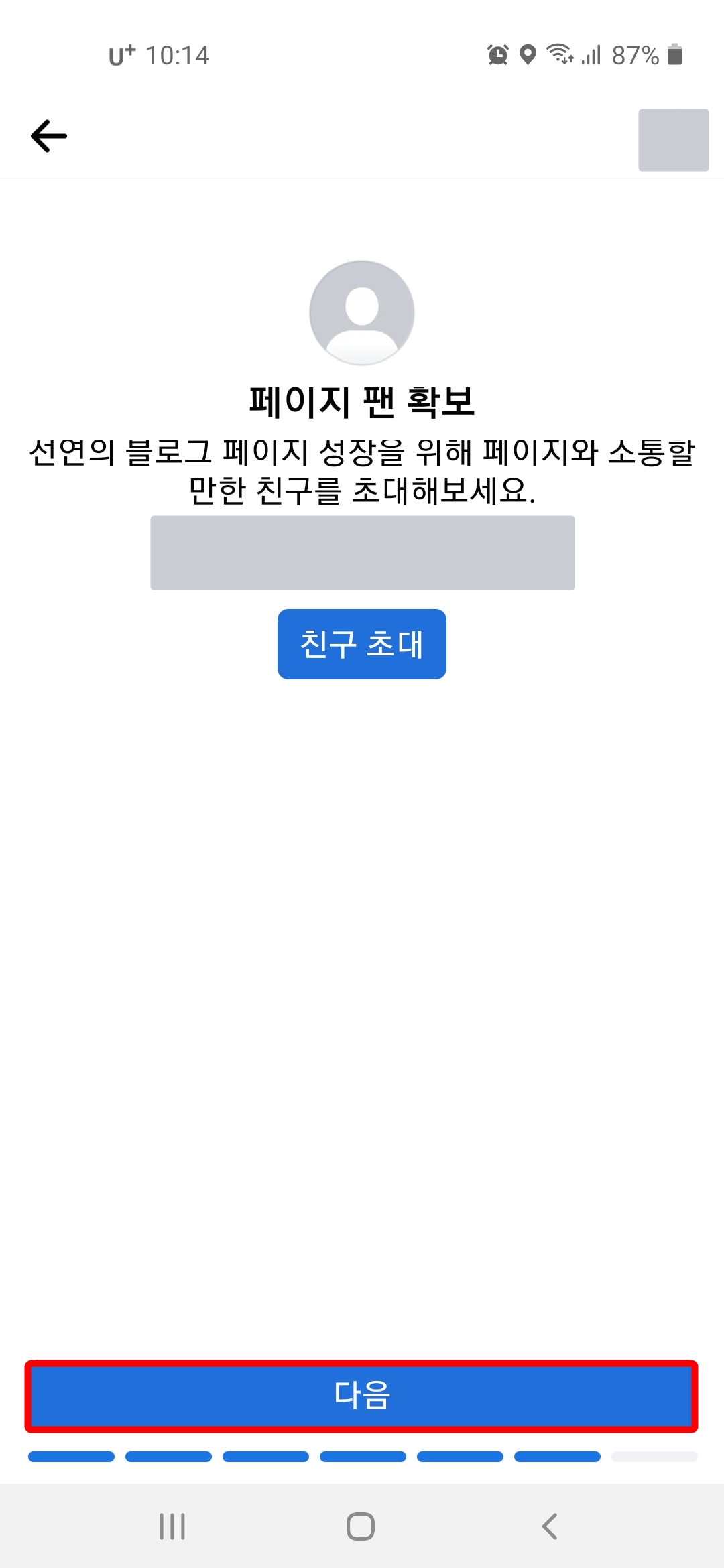Tap the gray friend suggestion box
The image size is (724, 1568).
[362, 552]
